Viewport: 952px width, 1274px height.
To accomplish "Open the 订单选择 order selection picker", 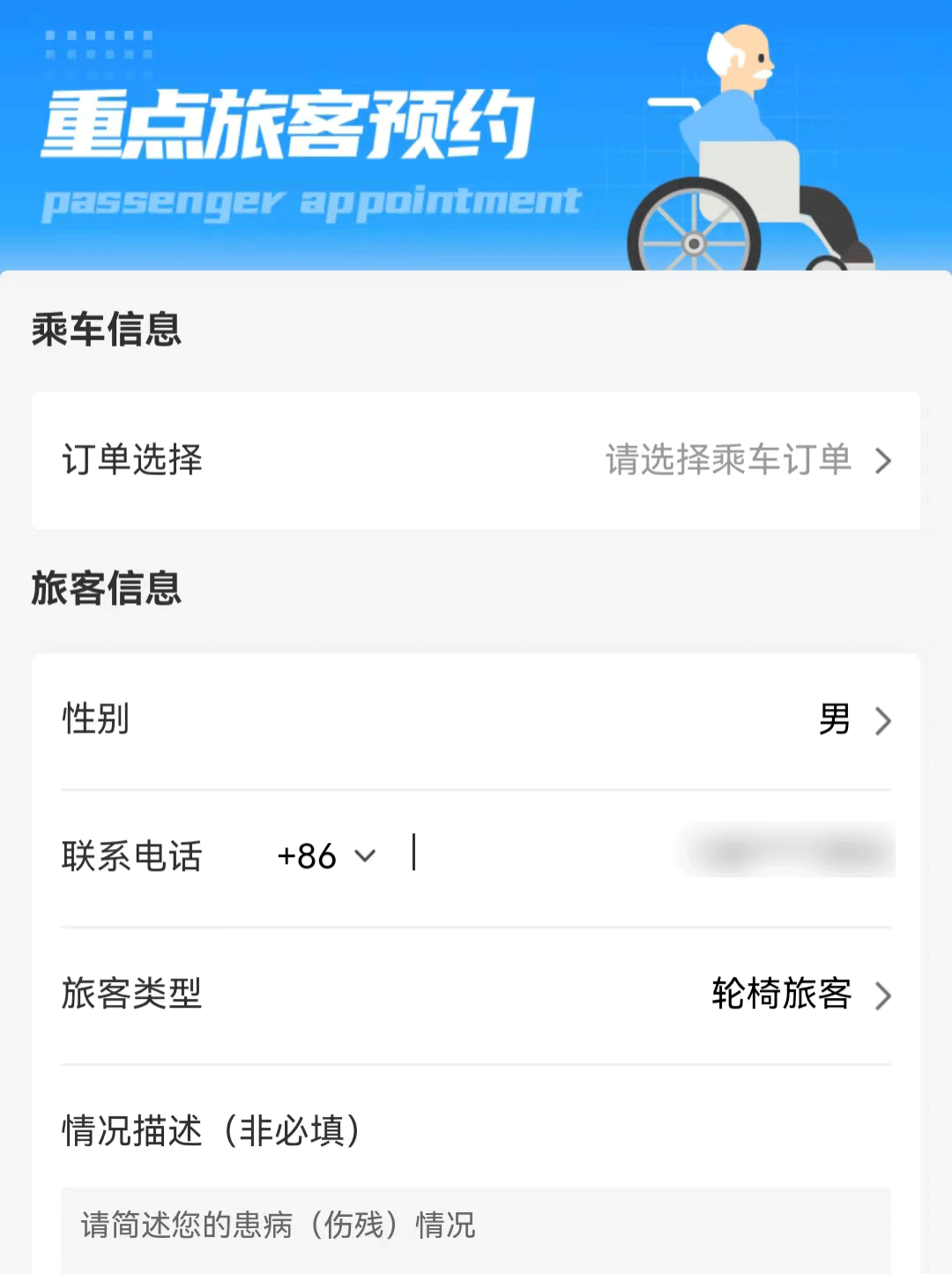I will point(476,460).
